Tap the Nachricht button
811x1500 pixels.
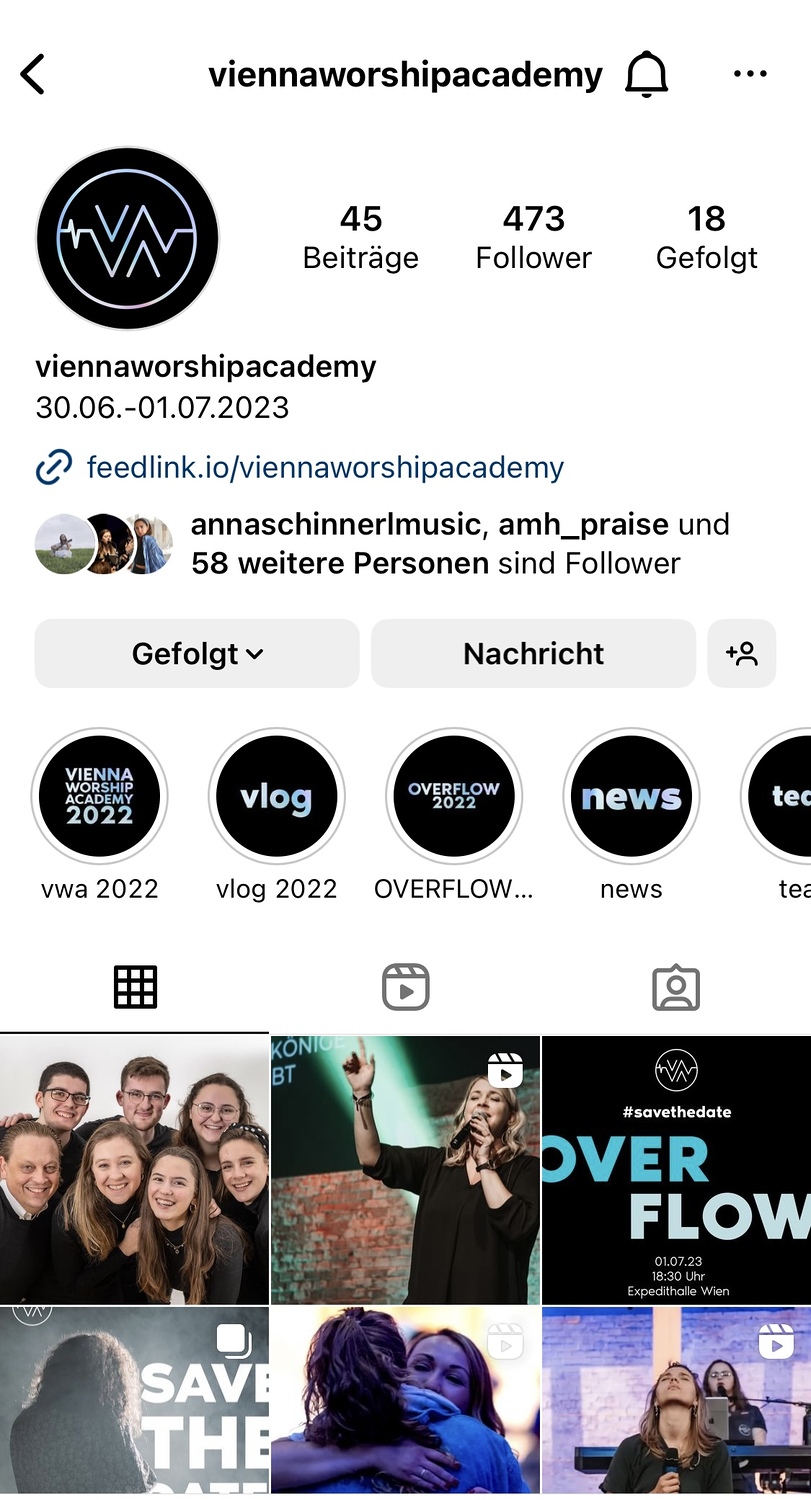(x=533, y=653)
